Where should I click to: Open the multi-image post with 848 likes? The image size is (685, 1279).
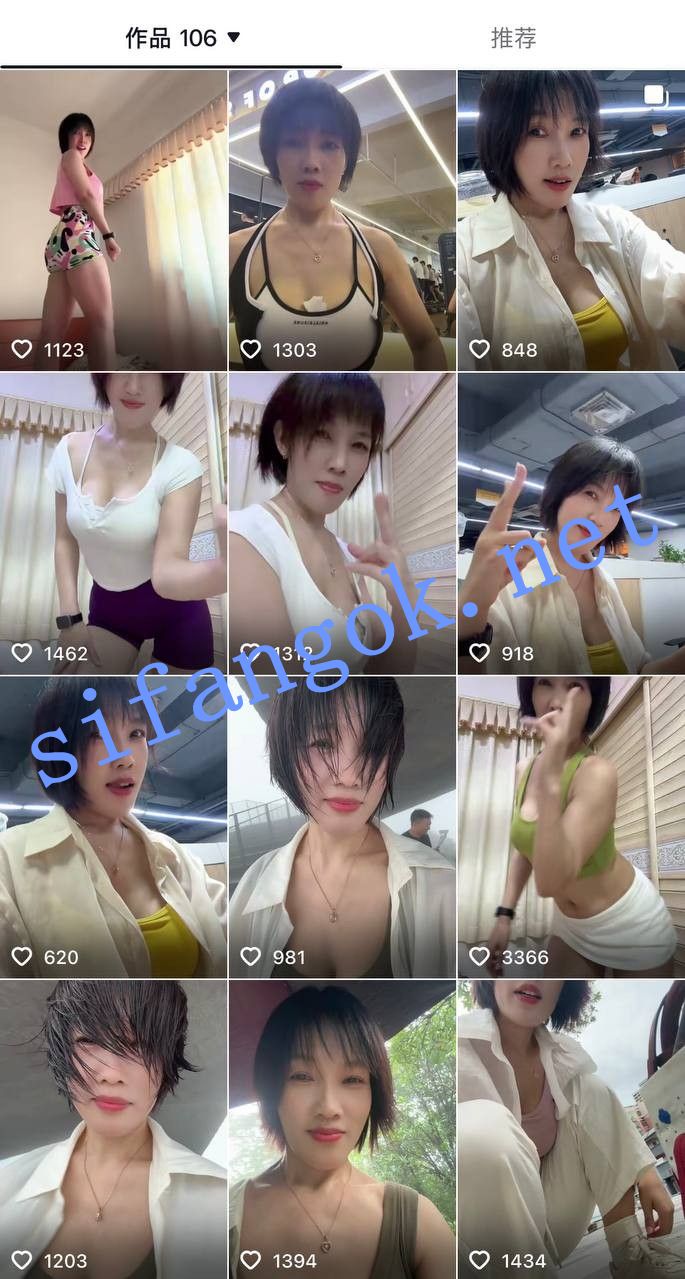click(571, 220)
